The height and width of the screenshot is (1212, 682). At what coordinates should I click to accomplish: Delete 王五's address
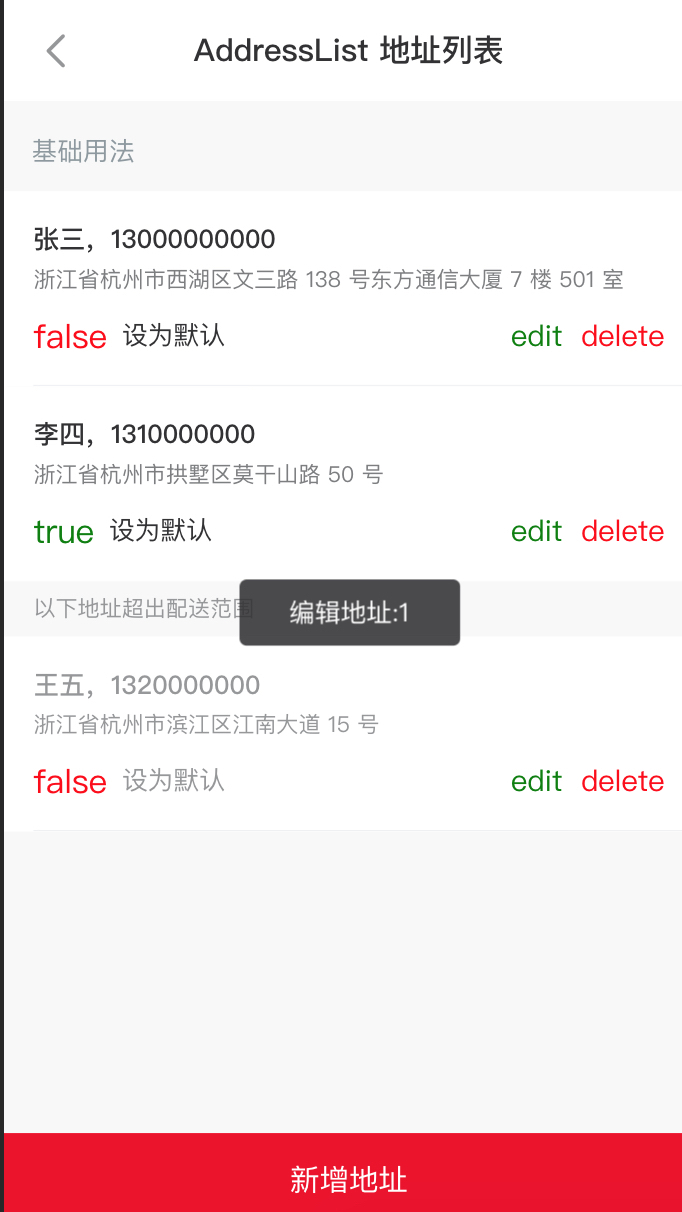(622, 782)
